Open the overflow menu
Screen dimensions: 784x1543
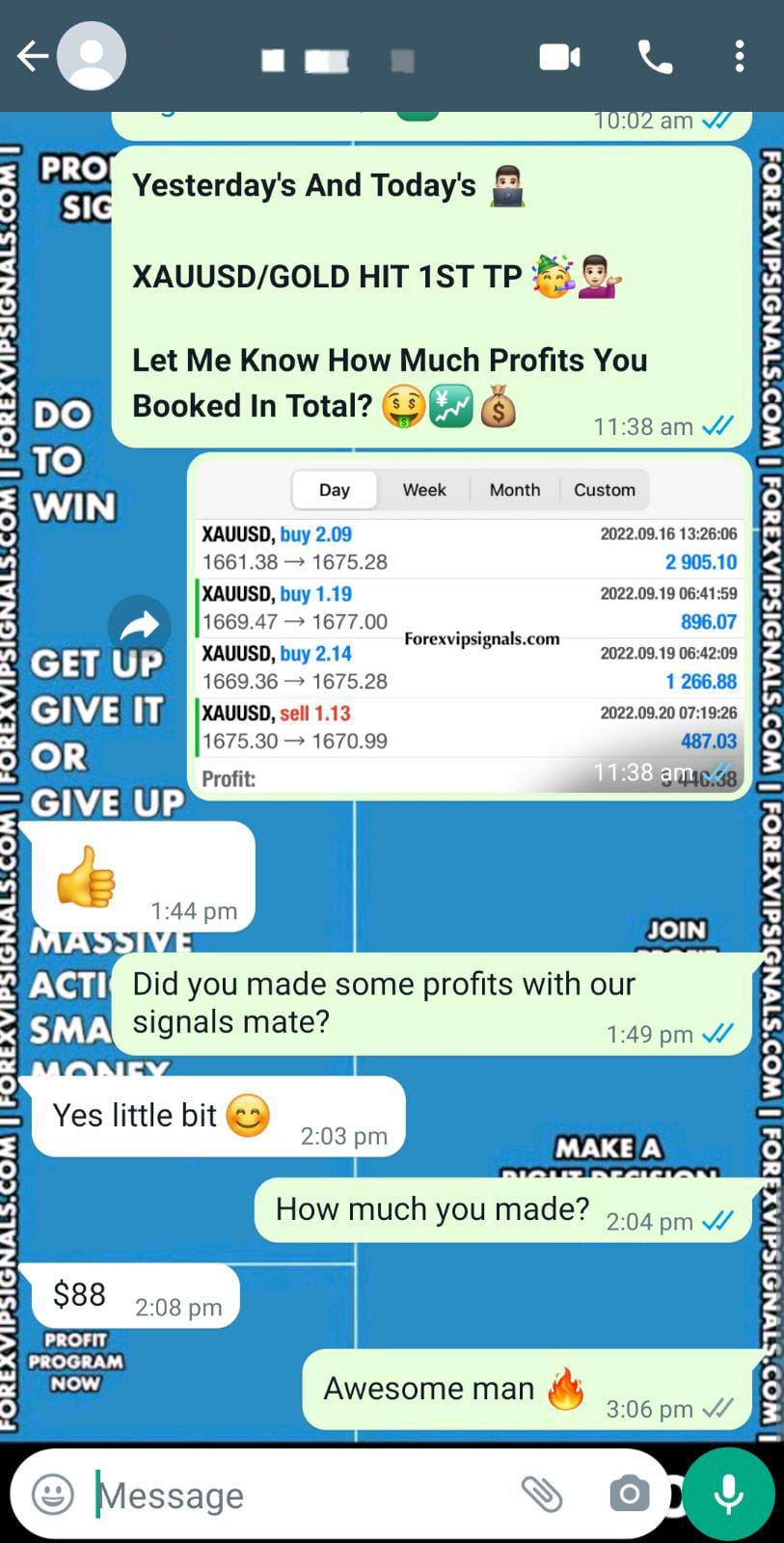740,57
